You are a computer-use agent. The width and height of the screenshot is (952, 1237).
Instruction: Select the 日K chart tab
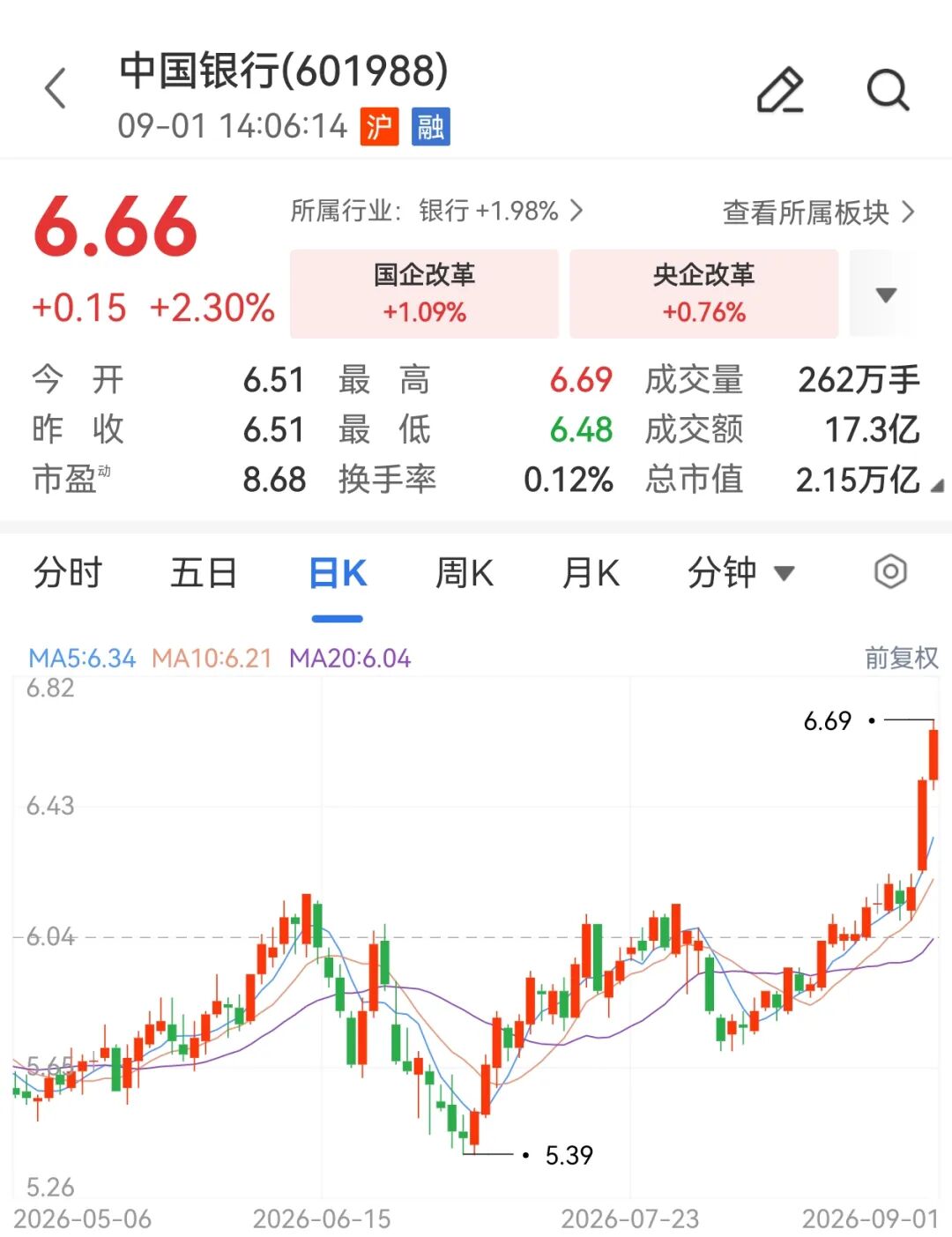338,573
